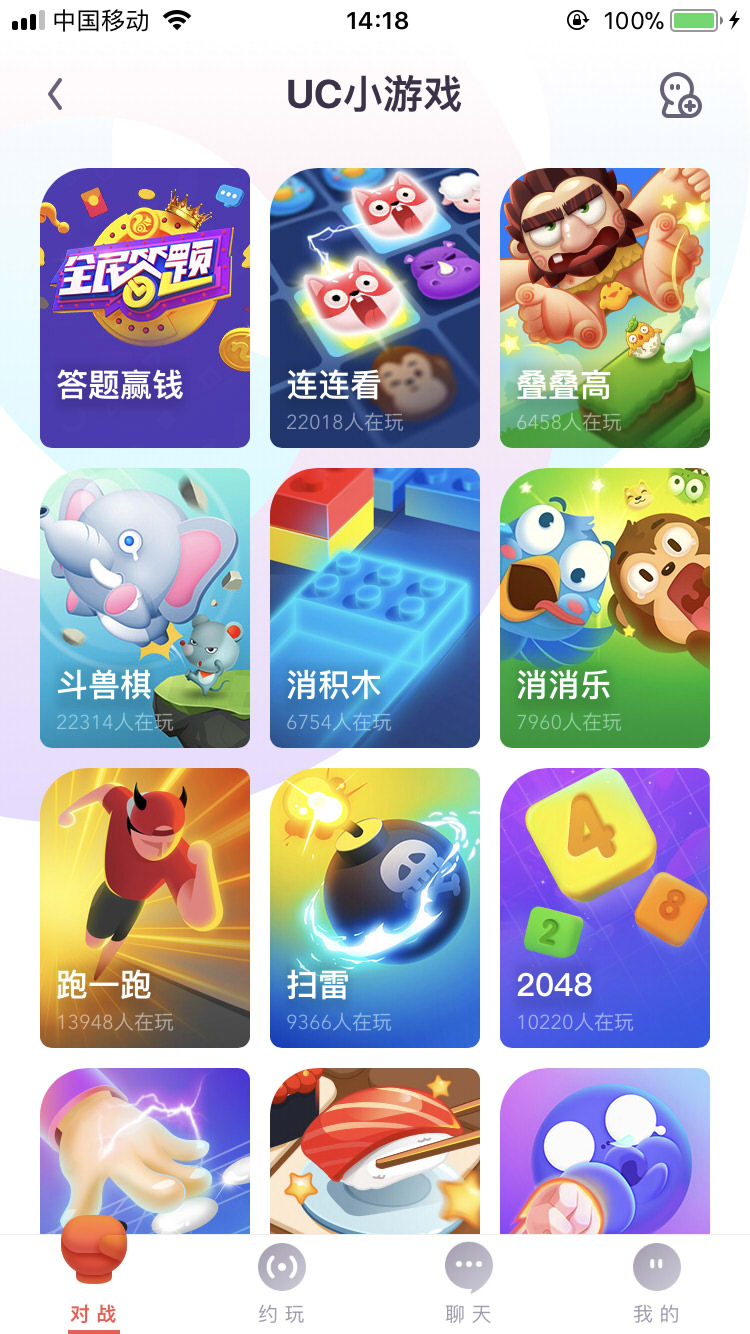Image resolution: width=750 pixels, height=1334 pixels.
Task: Go back using the top-left arrow
Action: pyautogui.click(x=55, y=95)
